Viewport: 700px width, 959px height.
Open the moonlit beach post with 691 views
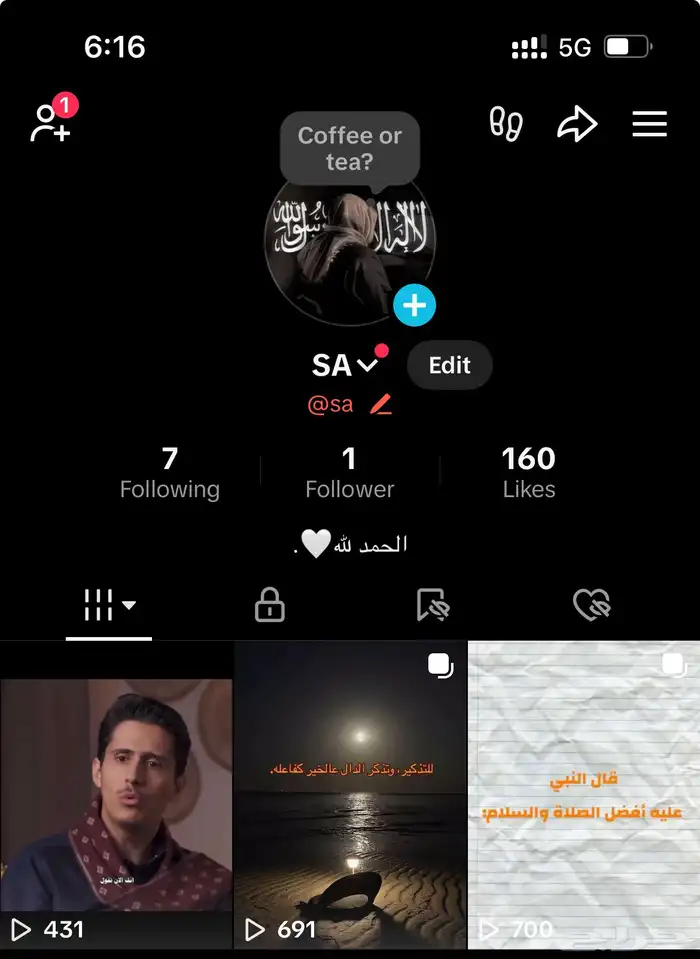point(350,795)
